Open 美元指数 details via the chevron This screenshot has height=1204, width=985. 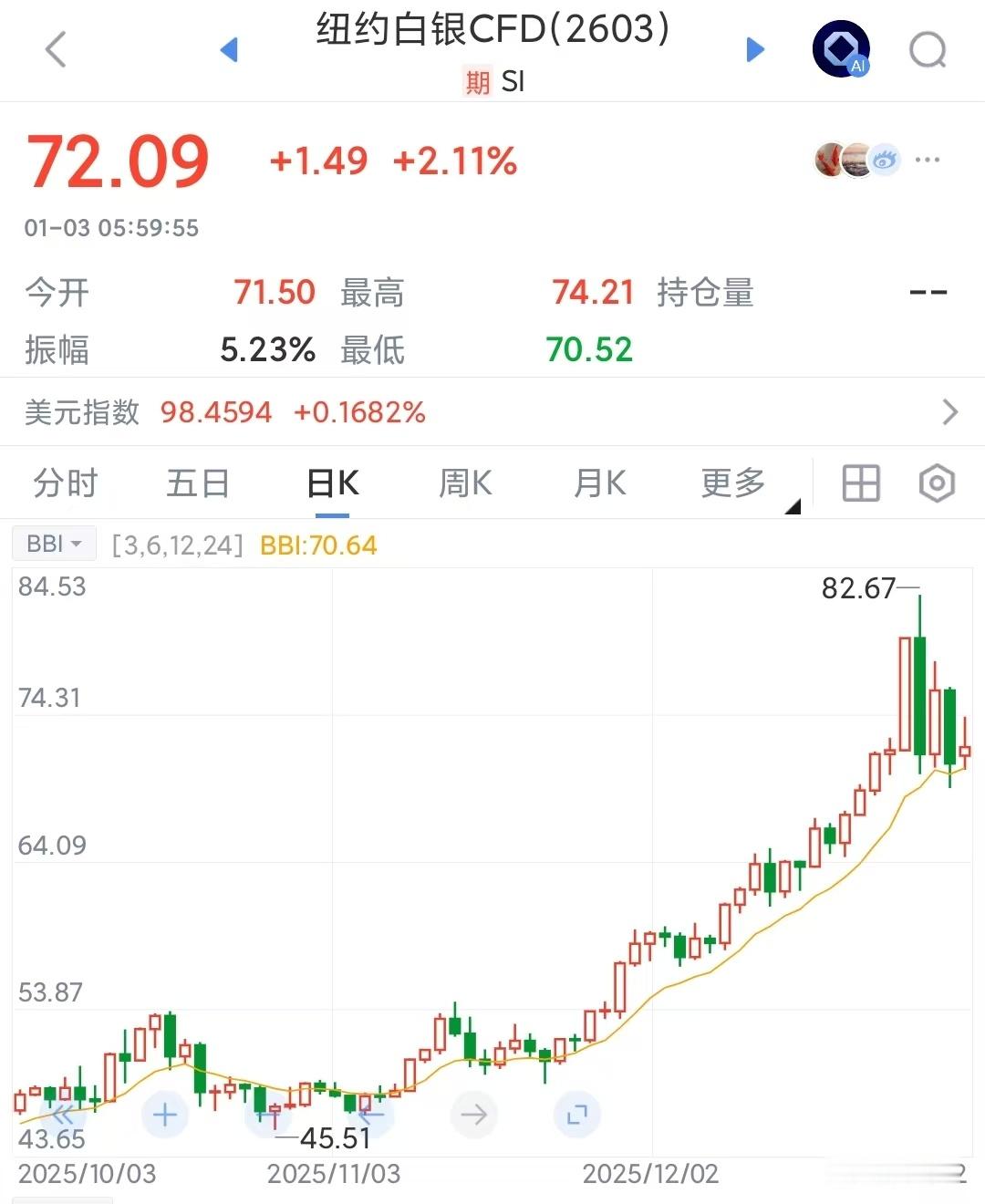click(949, 412)
